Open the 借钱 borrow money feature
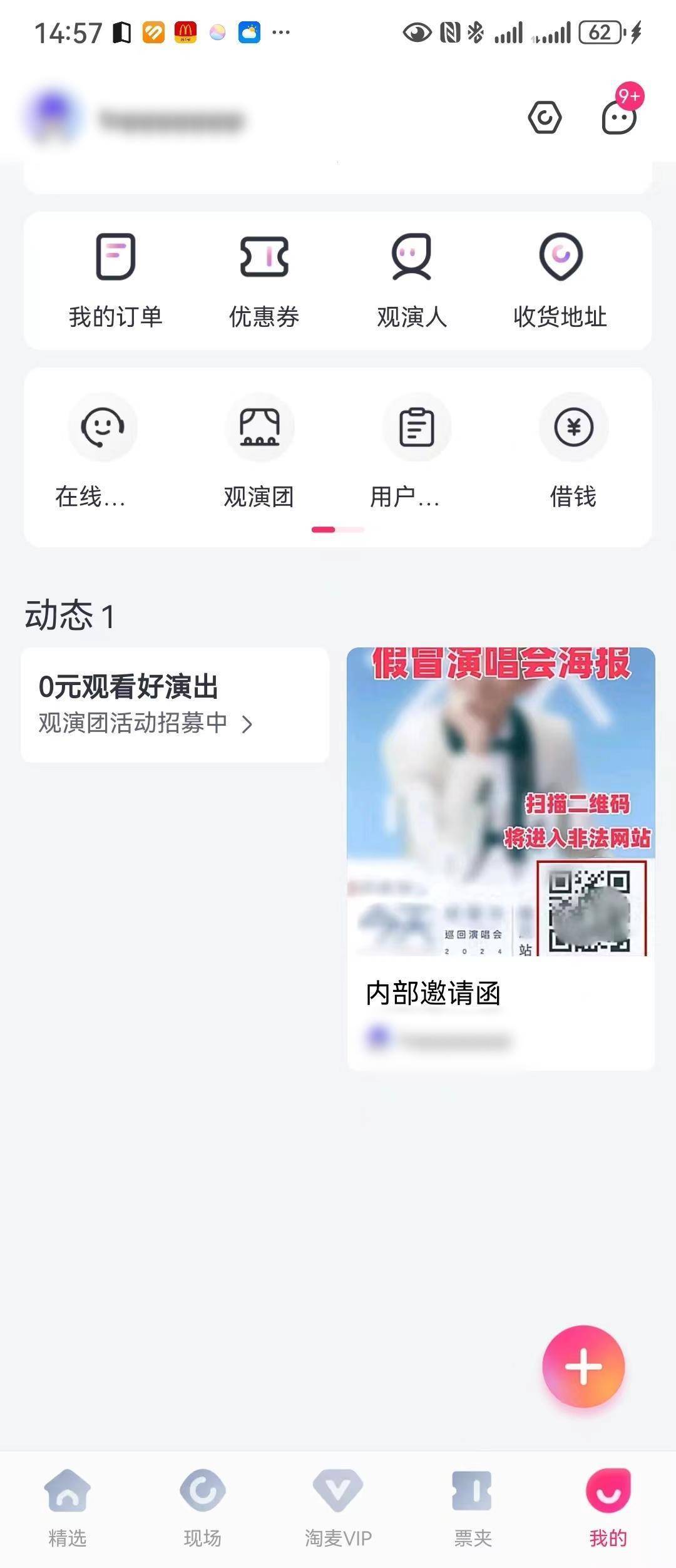 point(573,451)
